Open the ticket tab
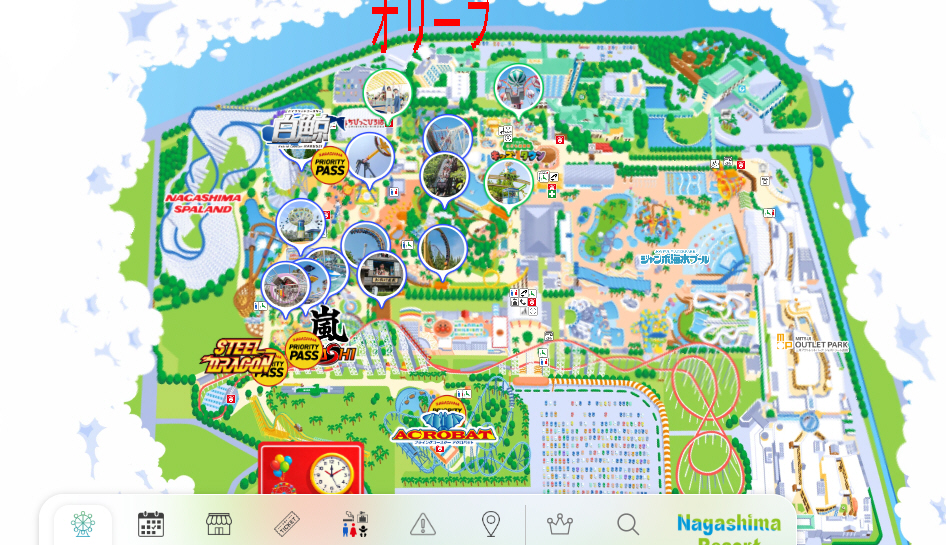 (x=287, y=524)
